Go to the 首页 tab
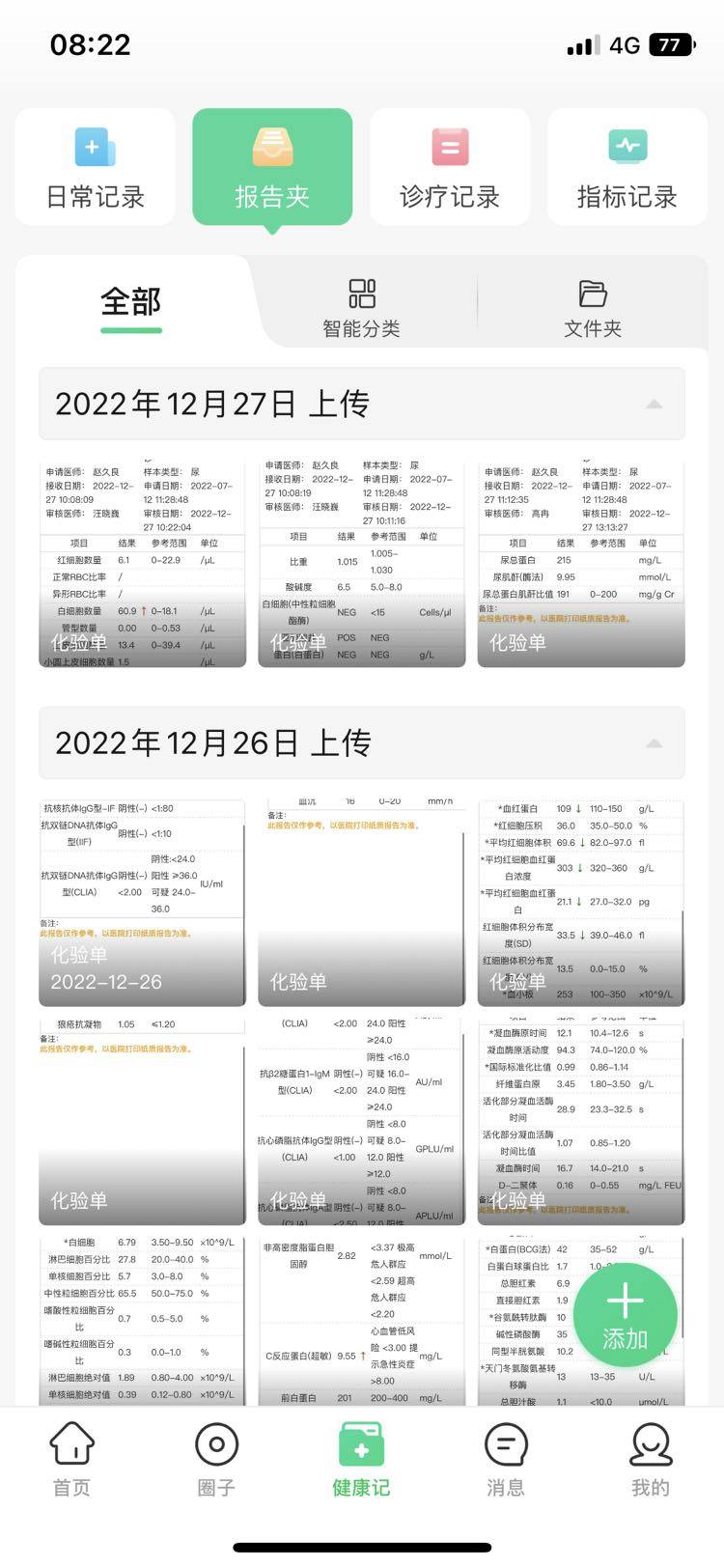This screenshot has height=1568, width=724. [71, 1460]
